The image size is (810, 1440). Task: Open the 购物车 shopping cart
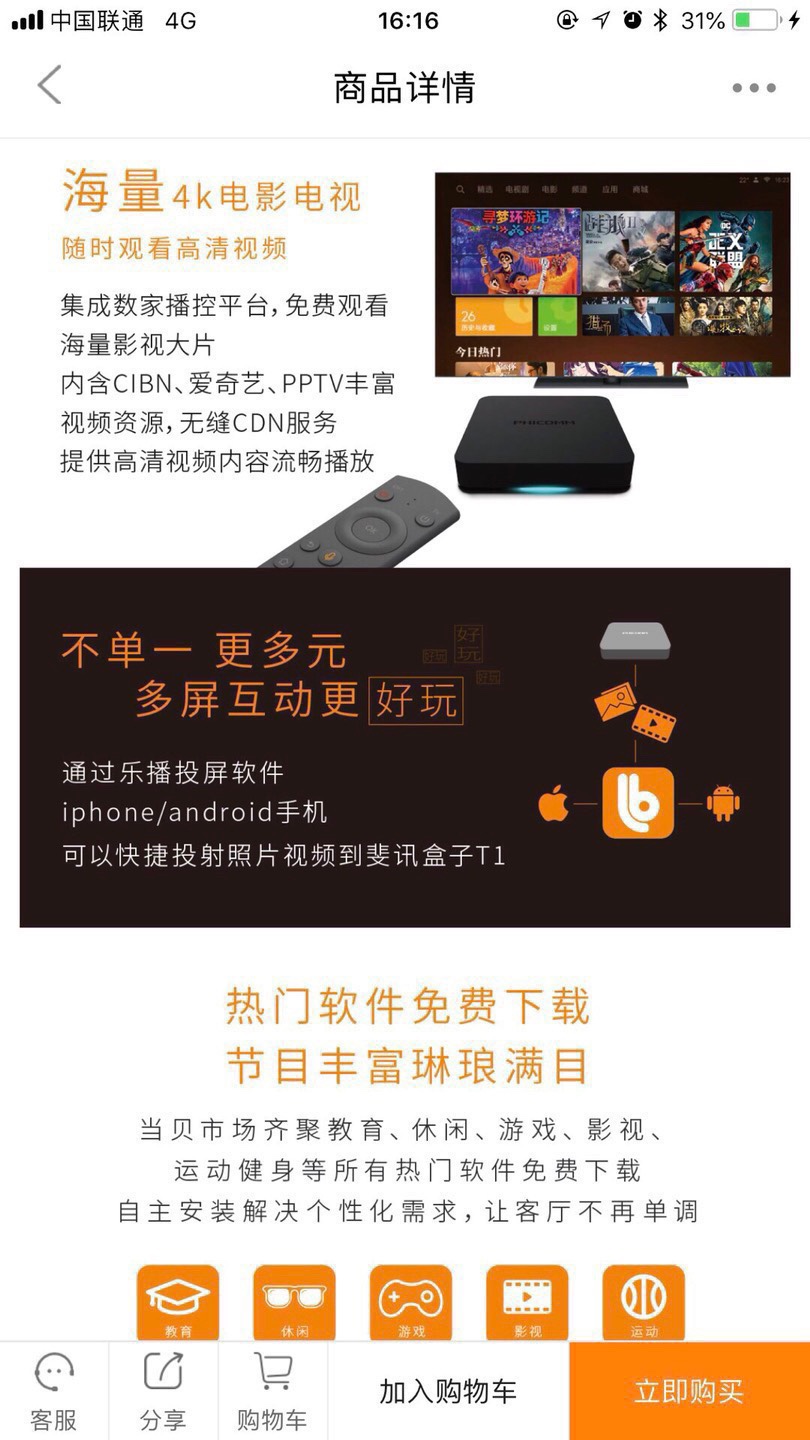pos(272,1391)
